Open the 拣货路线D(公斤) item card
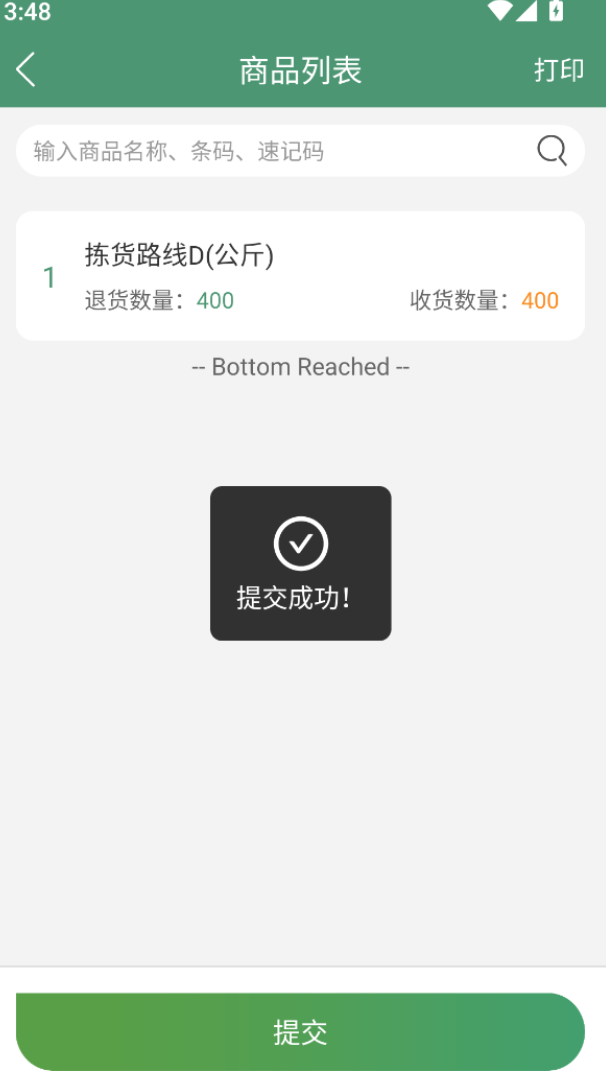Image resolution: width=606 pixels, height=1090 pixels. [x=300, y=276]
